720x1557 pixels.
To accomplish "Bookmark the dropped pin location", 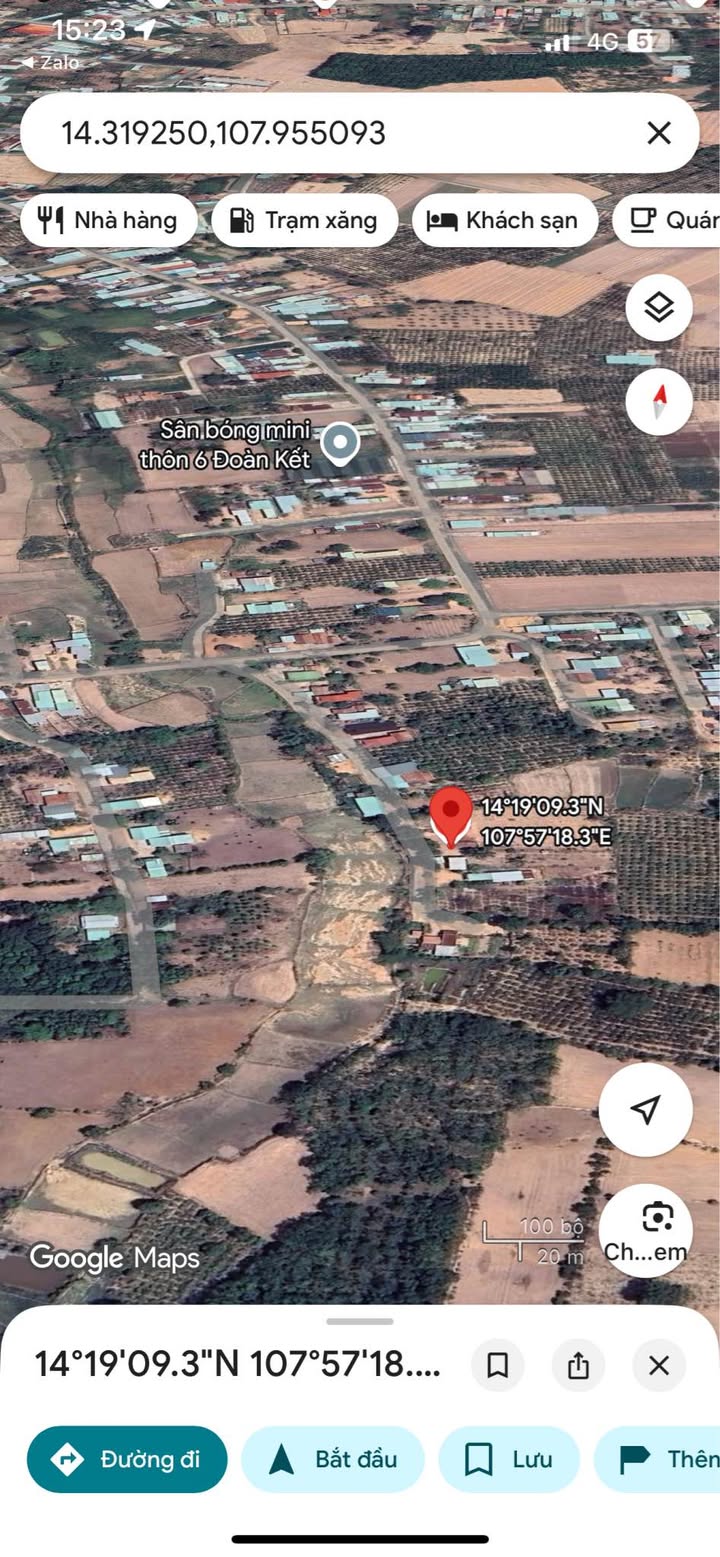I will pyautogui.click(x=498, y=1365).
